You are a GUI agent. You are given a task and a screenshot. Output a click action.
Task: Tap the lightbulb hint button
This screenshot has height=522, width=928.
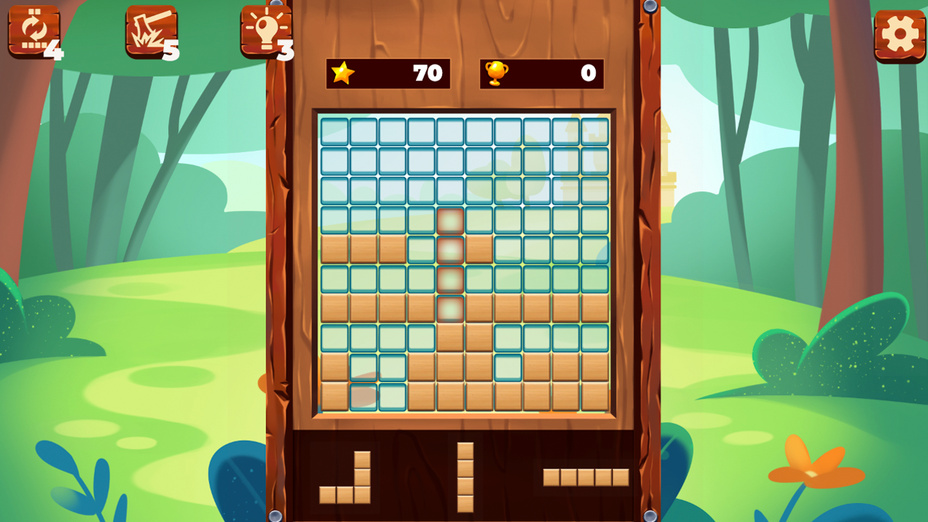click(265, 31)
